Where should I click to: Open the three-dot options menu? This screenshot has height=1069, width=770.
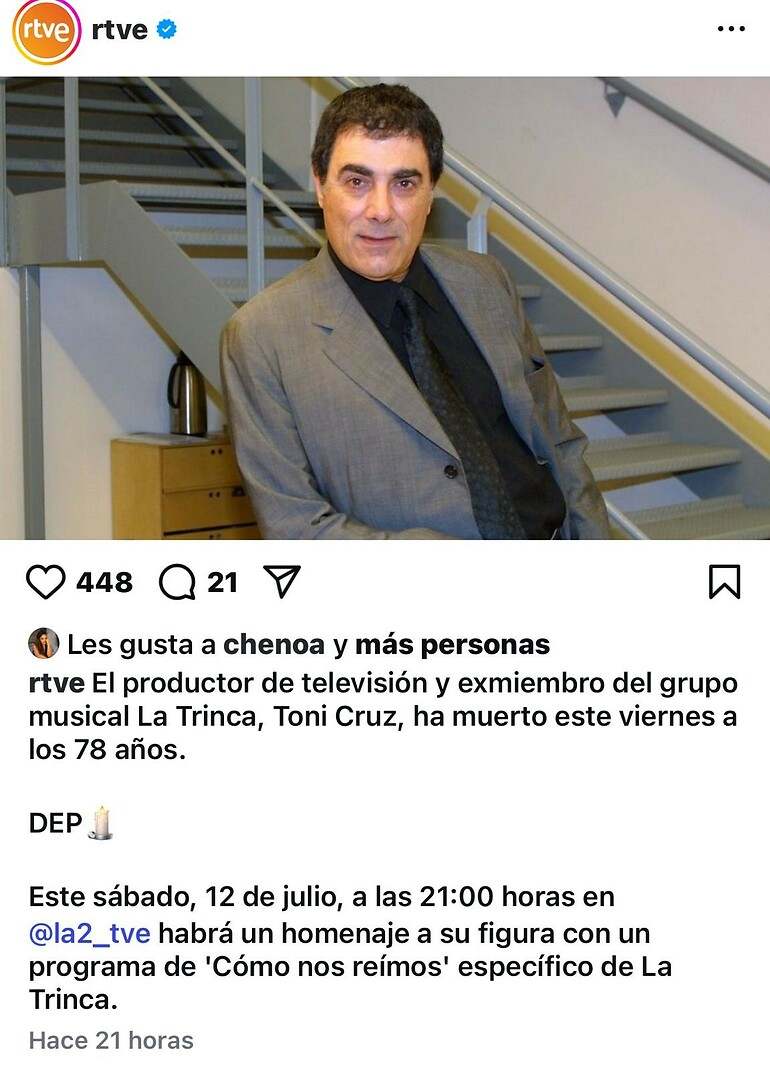tap(731, 30)
